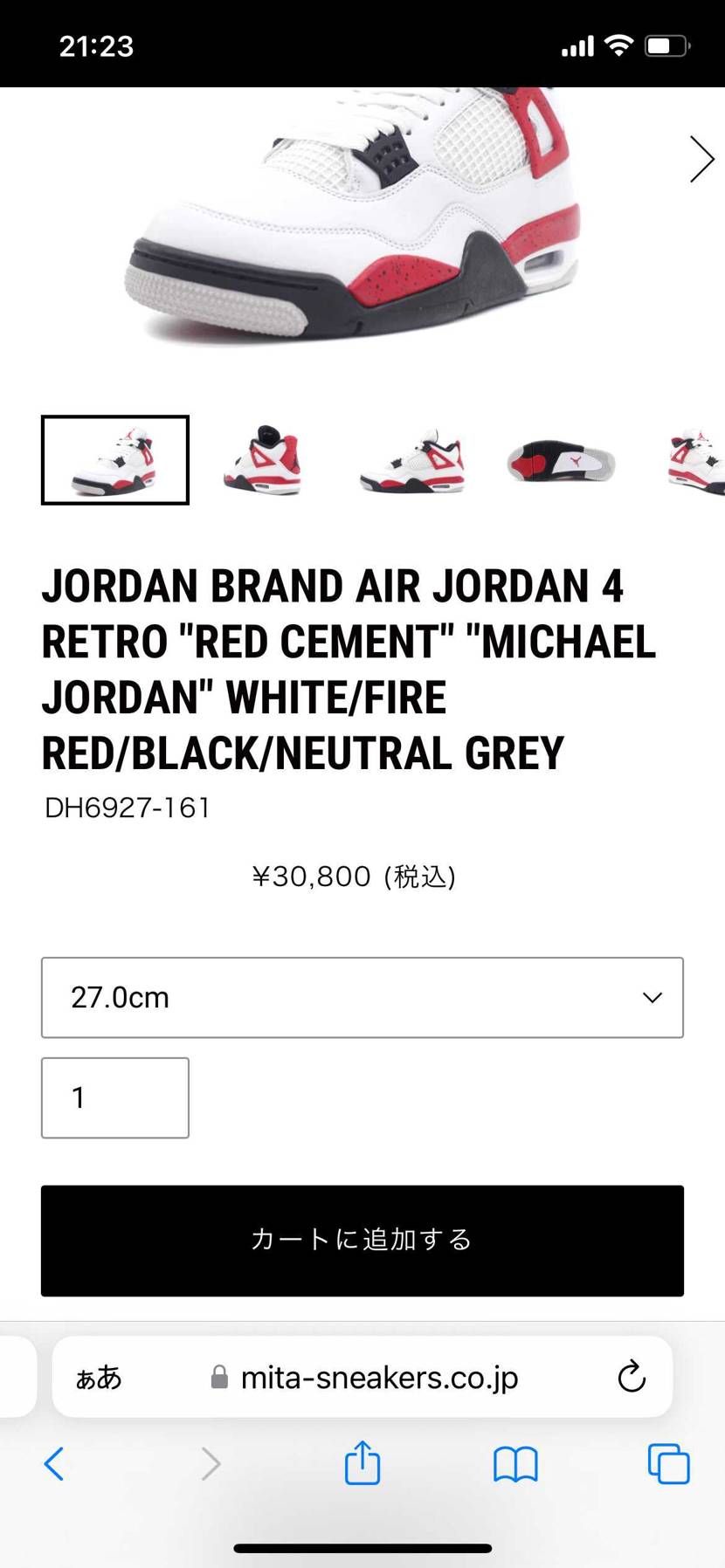The image size is (725, 1568).
Task: Open the ぁあ page settings menu
Action: pos(99,1377)
